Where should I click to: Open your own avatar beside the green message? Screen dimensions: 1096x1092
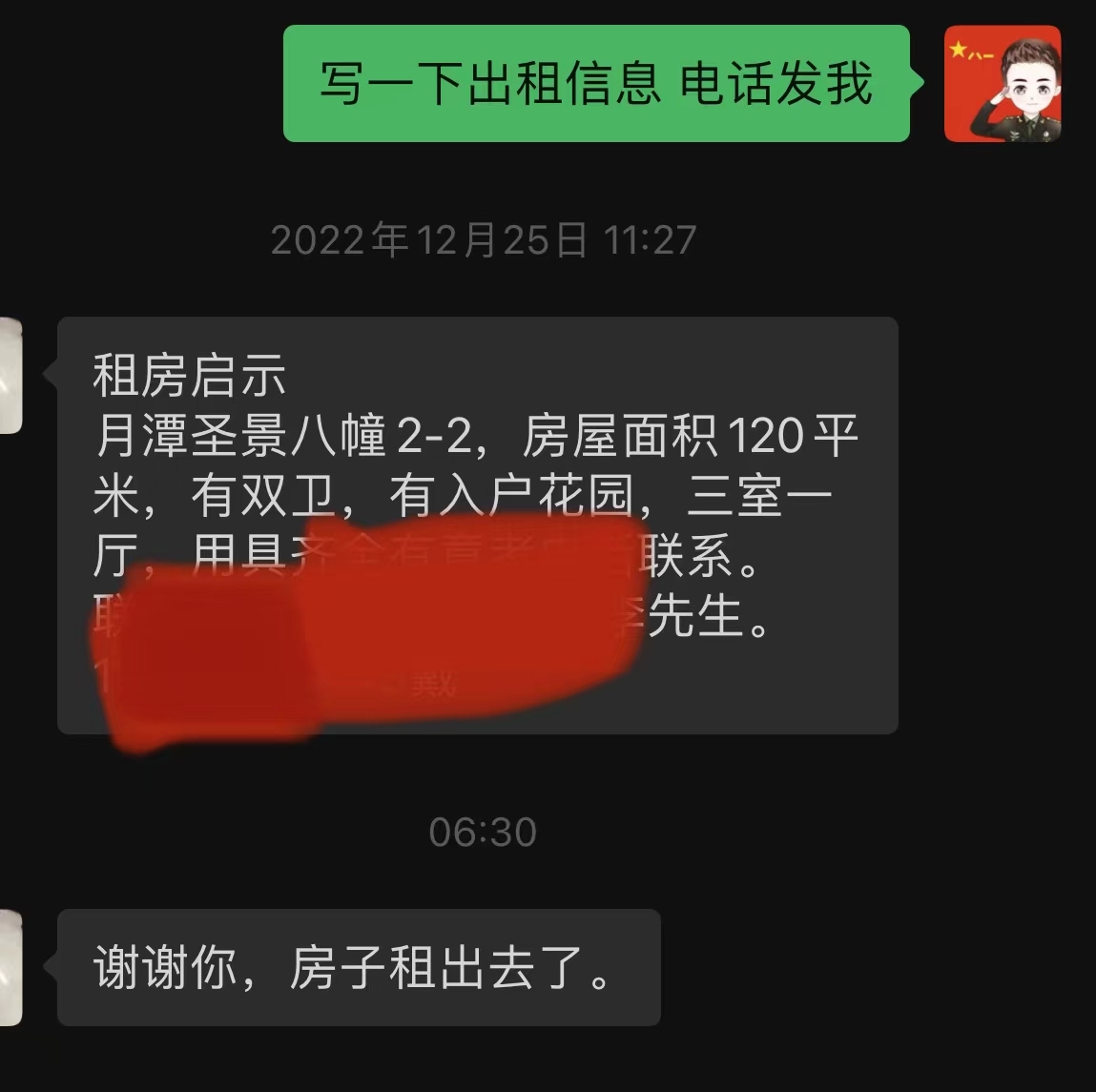(1003, 84)
